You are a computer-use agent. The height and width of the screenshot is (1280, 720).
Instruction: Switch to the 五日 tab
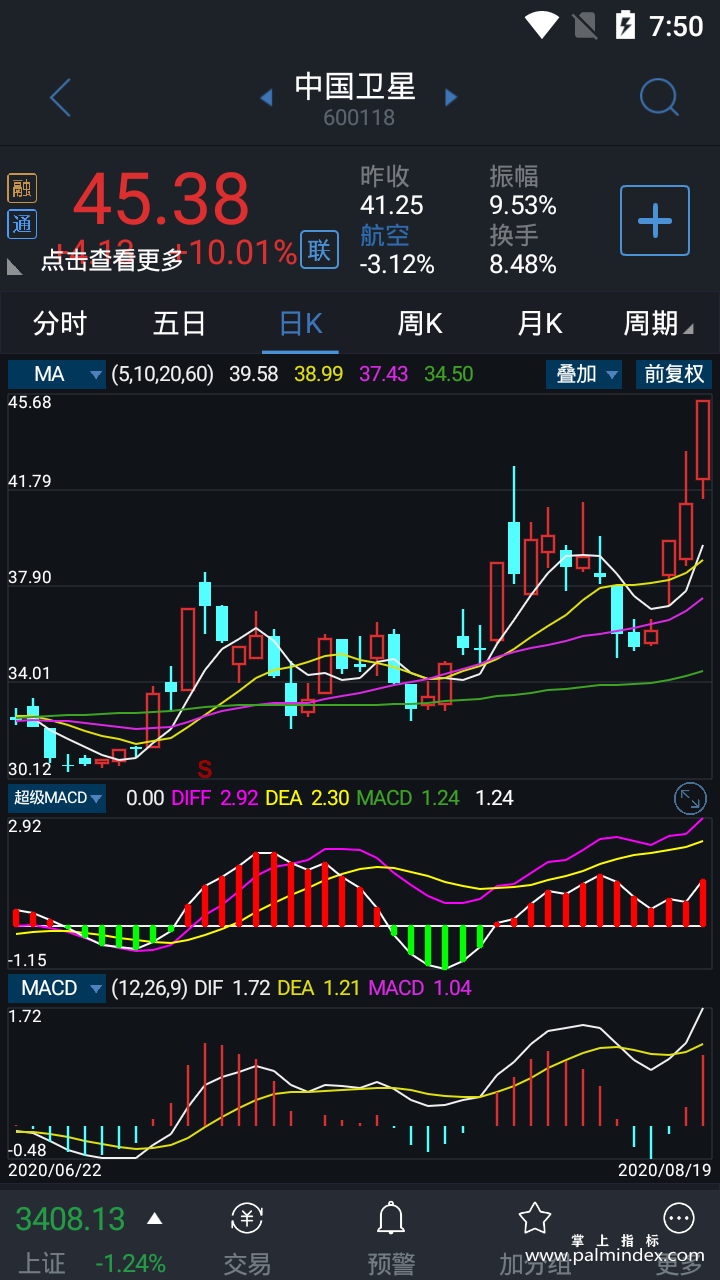(180, 323)
